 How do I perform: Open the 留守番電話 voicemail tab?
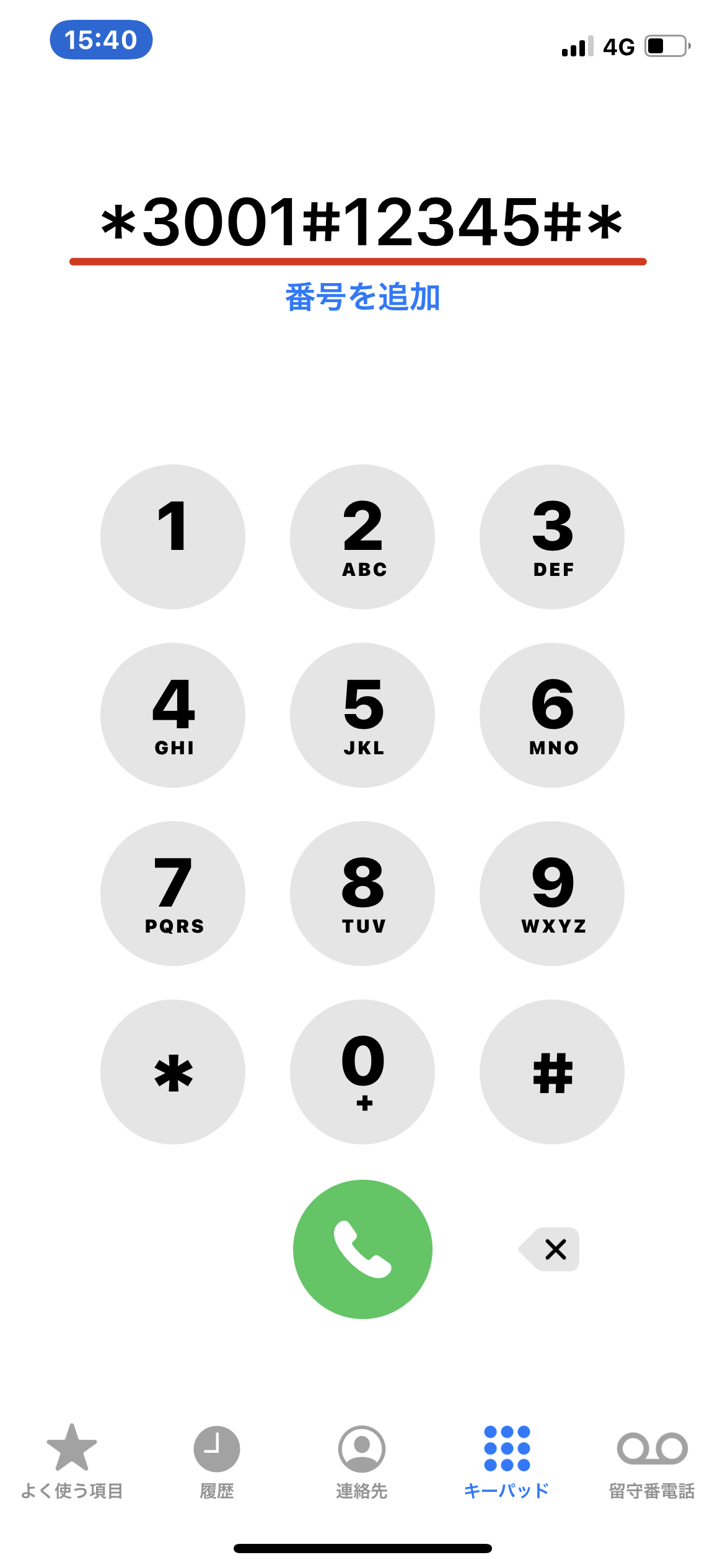tap(652, 1461)
